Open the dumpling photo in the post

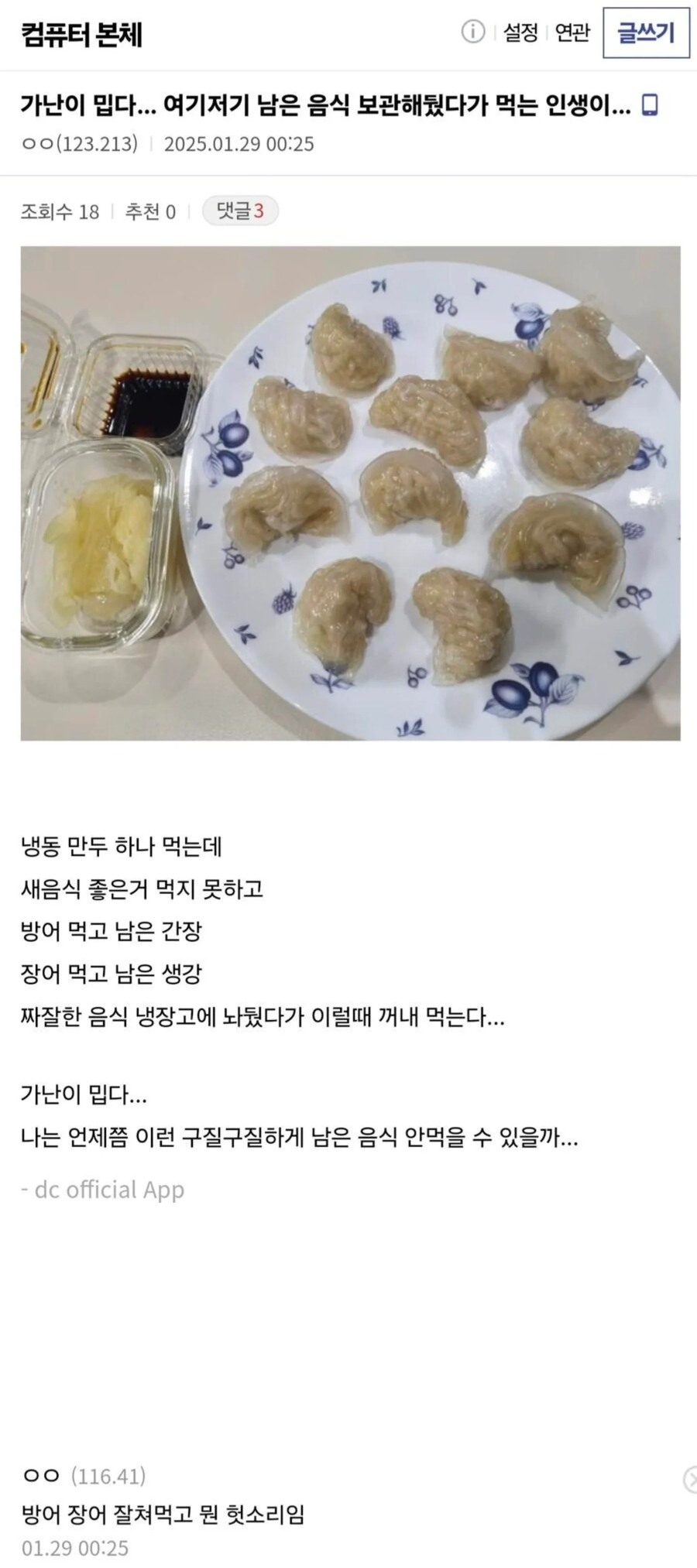click(x=350, y=493)
